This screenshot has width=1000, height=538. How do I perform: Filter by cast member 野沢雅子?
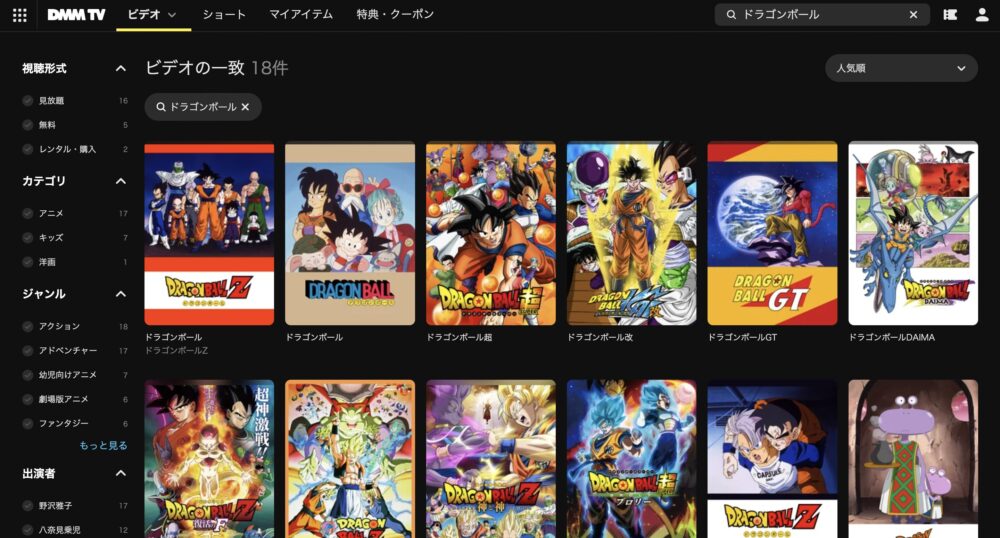(28, 506)
